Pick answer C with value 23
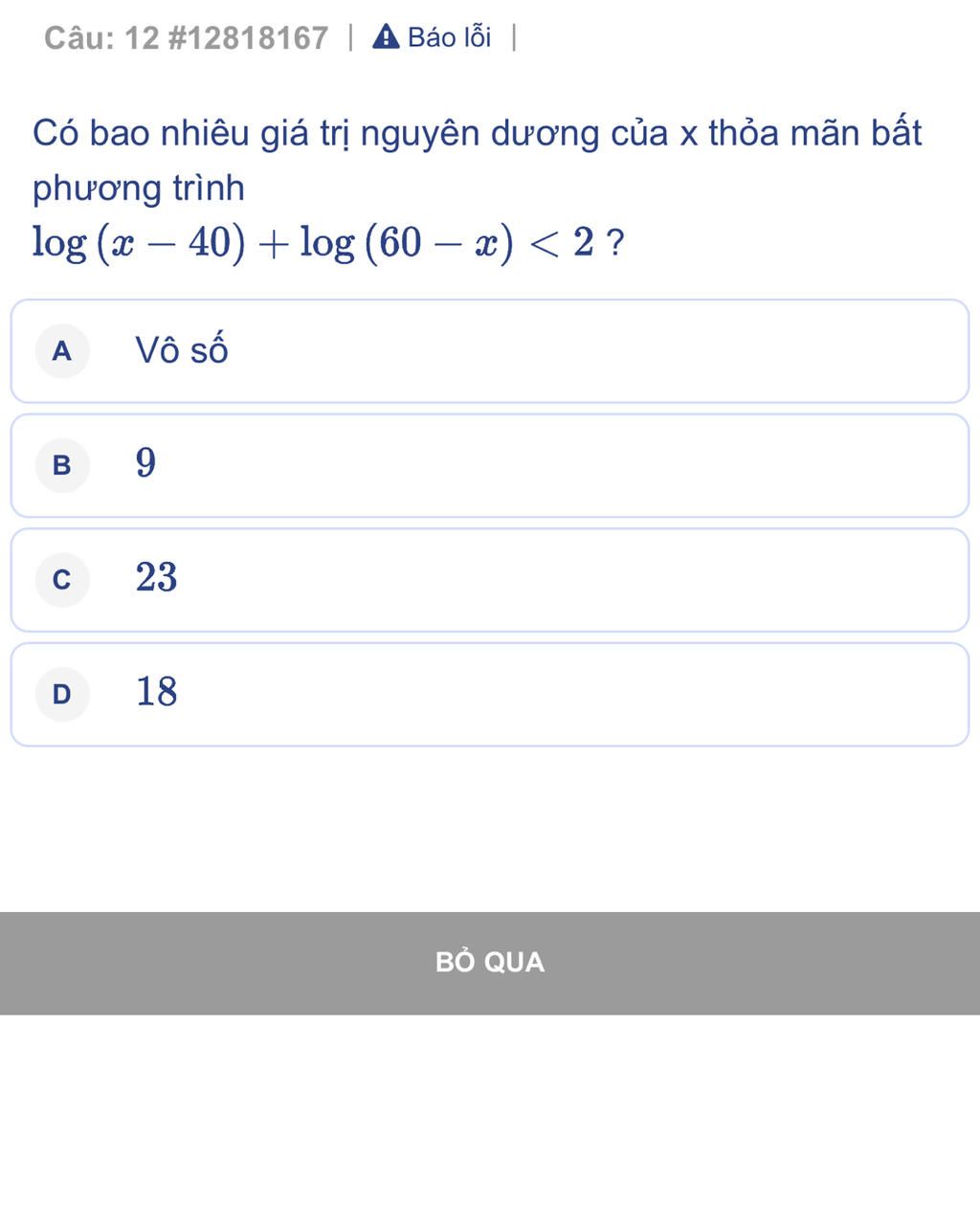This screenshot has height=1225, width=980. tap(489, 580)
